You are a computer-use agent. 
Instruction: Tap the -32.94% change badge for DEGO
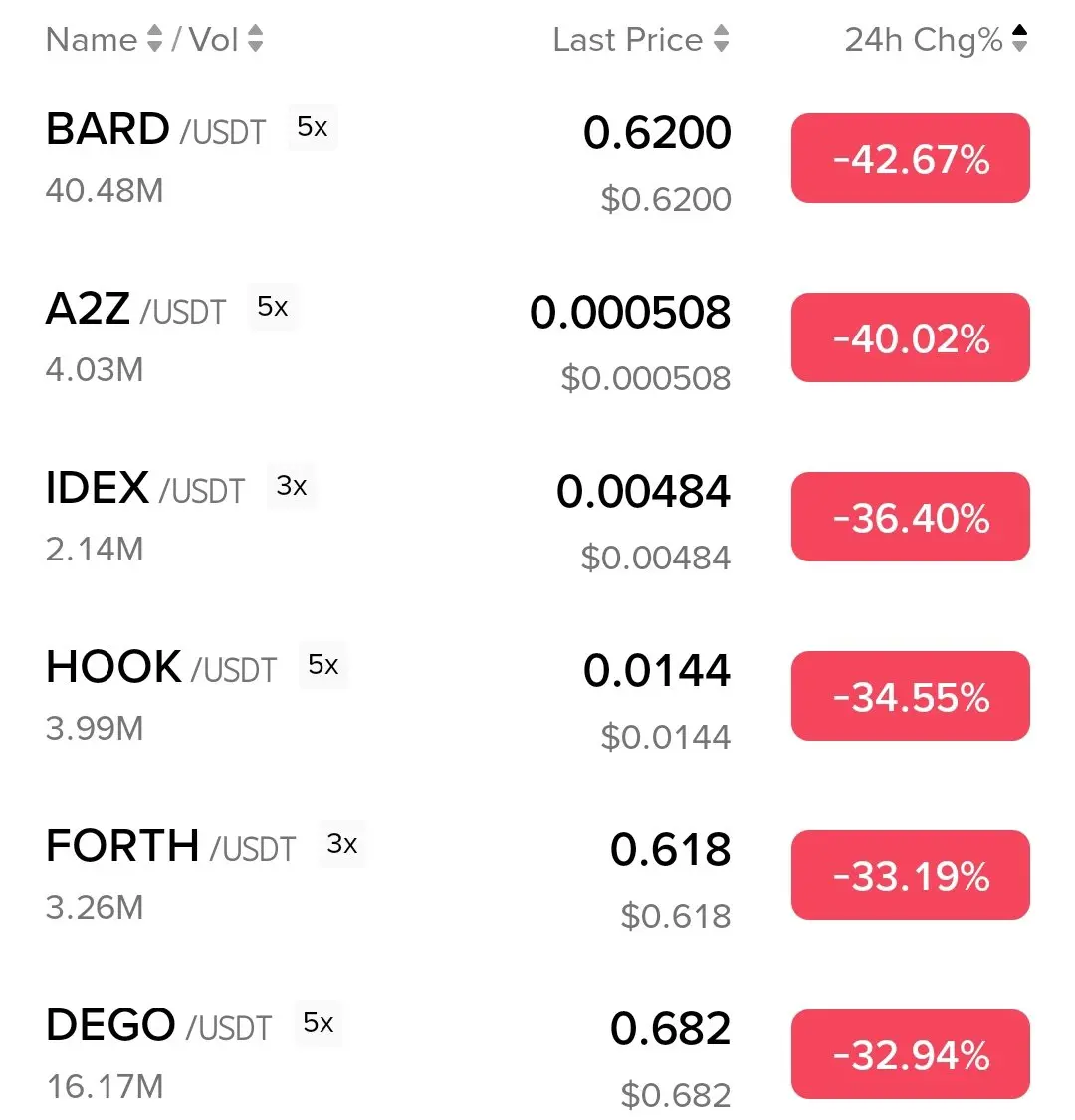(x=910, y=1055)
